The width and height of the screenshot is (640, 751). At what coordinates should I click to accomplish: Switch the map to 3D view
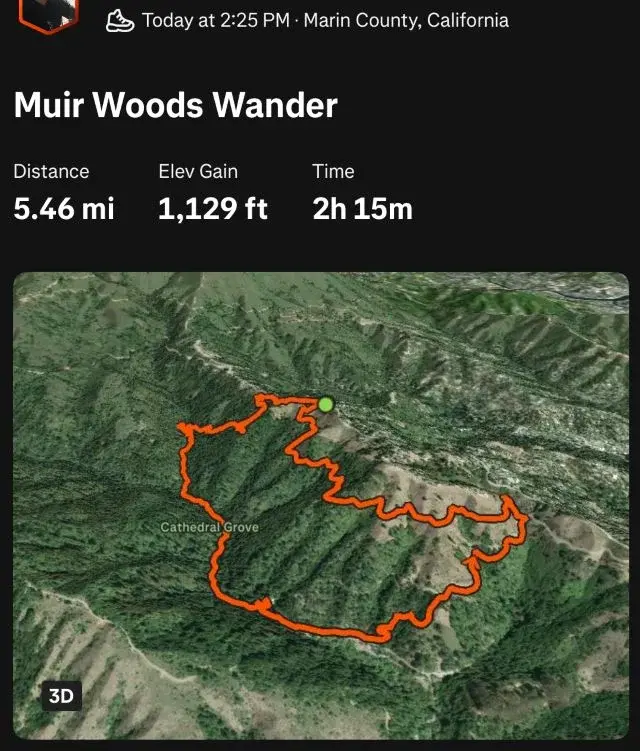coord(61,696)
